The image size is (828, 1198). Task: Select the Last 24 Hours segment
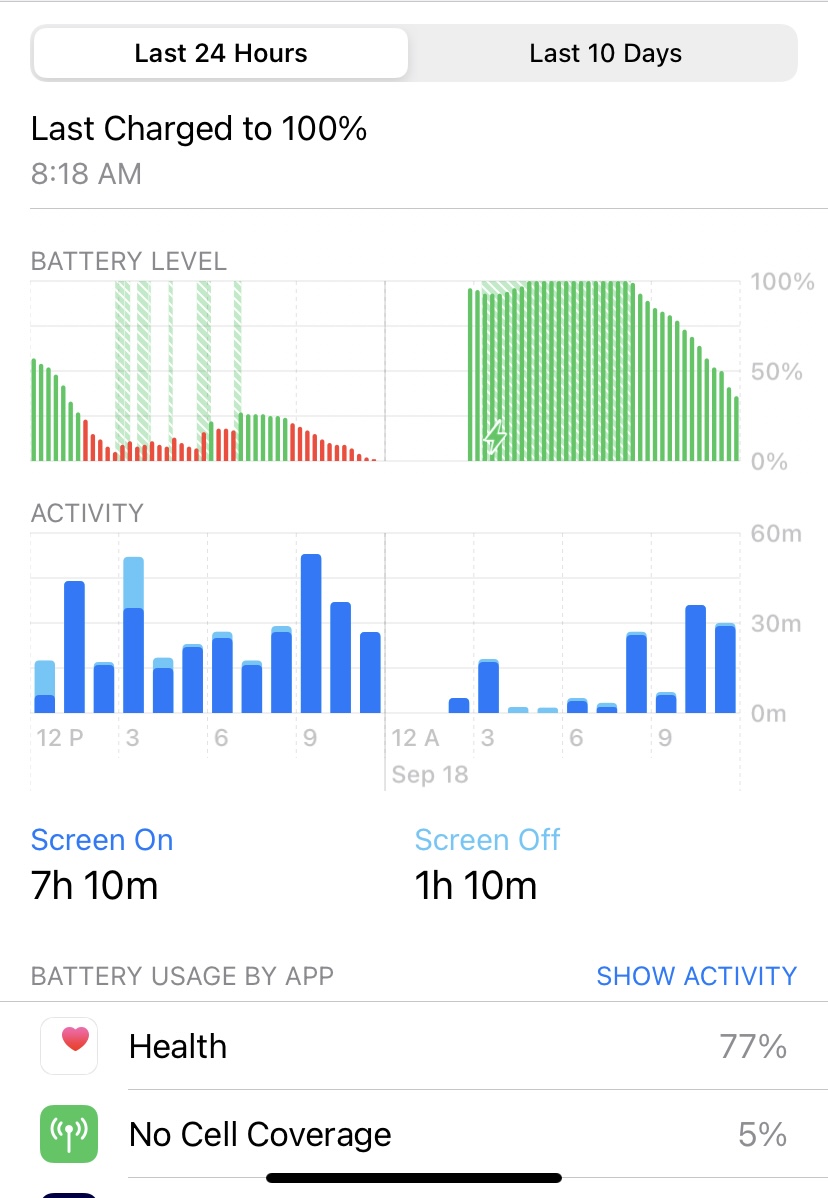click(221, 53)
